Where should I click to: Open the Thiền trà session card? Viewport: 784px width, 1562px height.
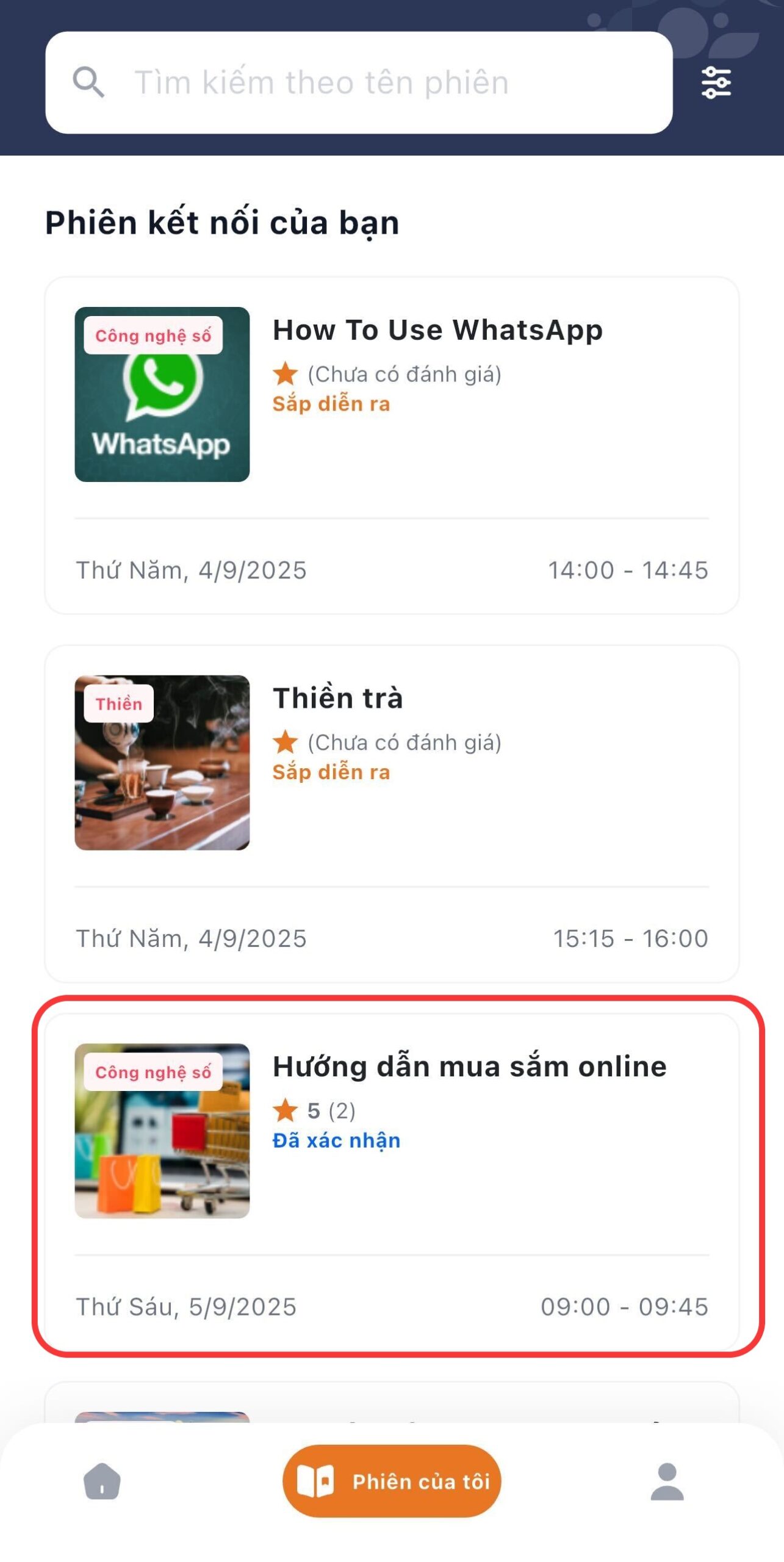point(392,813)
